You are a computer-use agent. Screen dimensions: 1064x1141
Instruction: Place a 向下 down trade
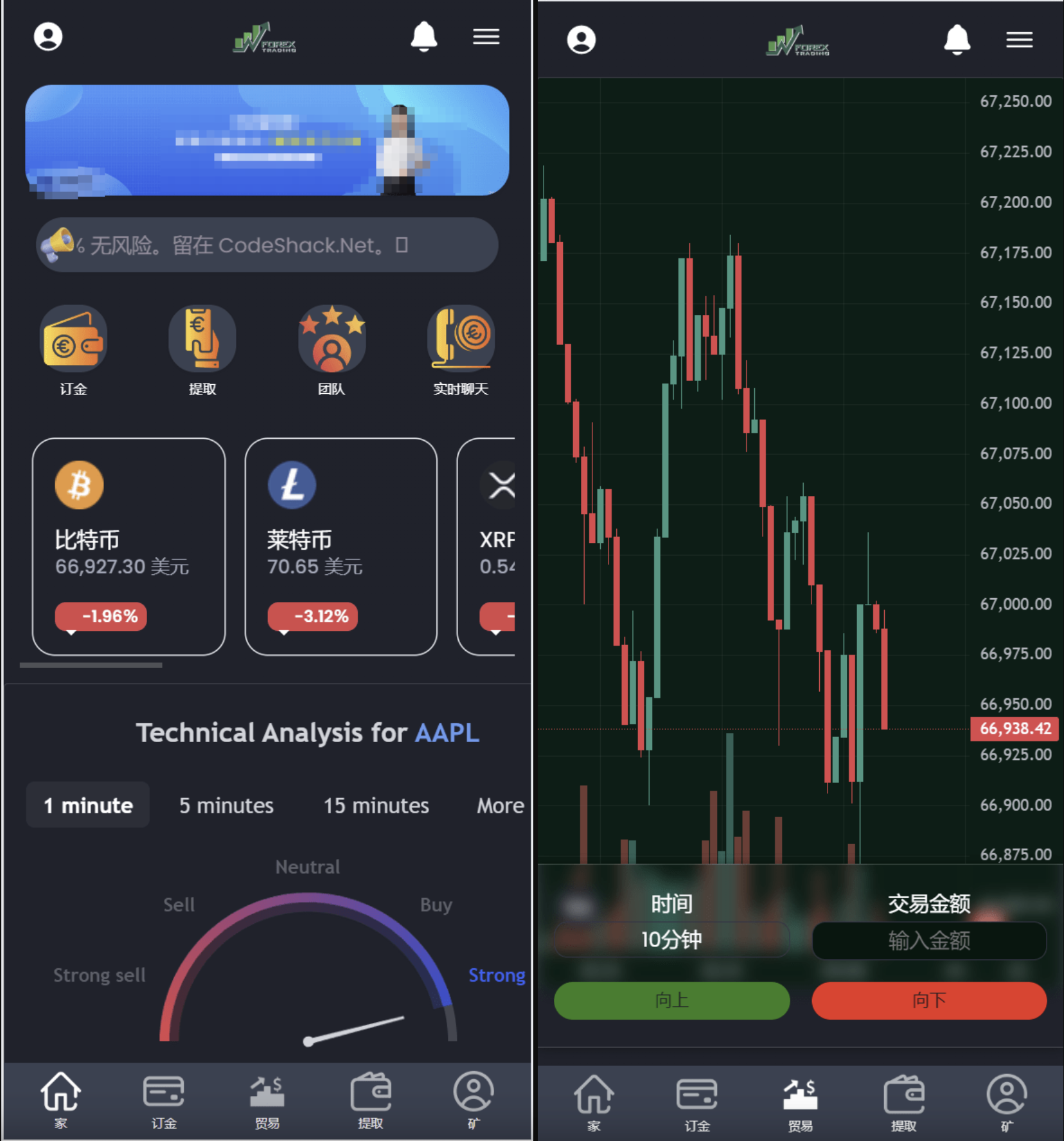pos(929,1000)
